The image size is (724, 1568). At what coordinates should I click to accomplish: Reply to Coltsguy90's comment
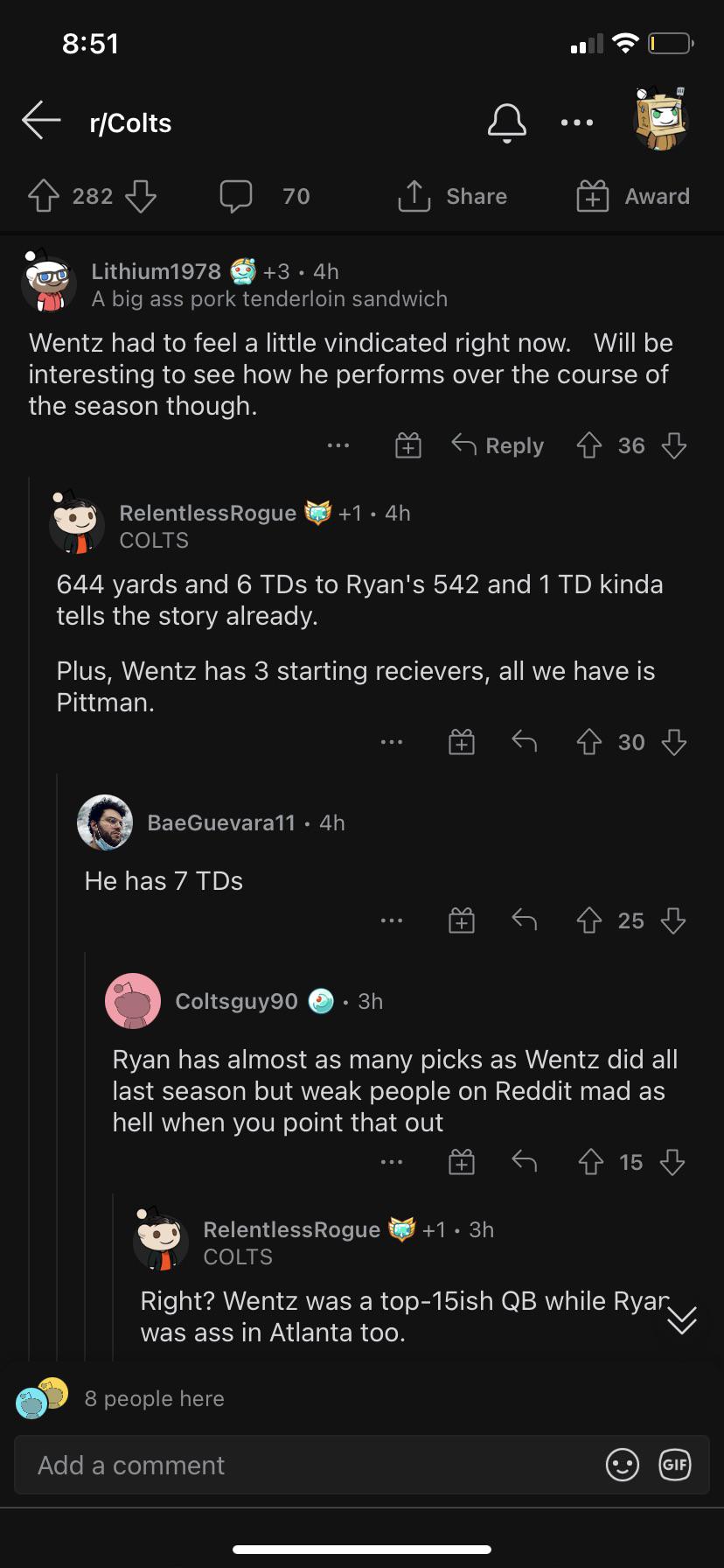click(525, 1162)
